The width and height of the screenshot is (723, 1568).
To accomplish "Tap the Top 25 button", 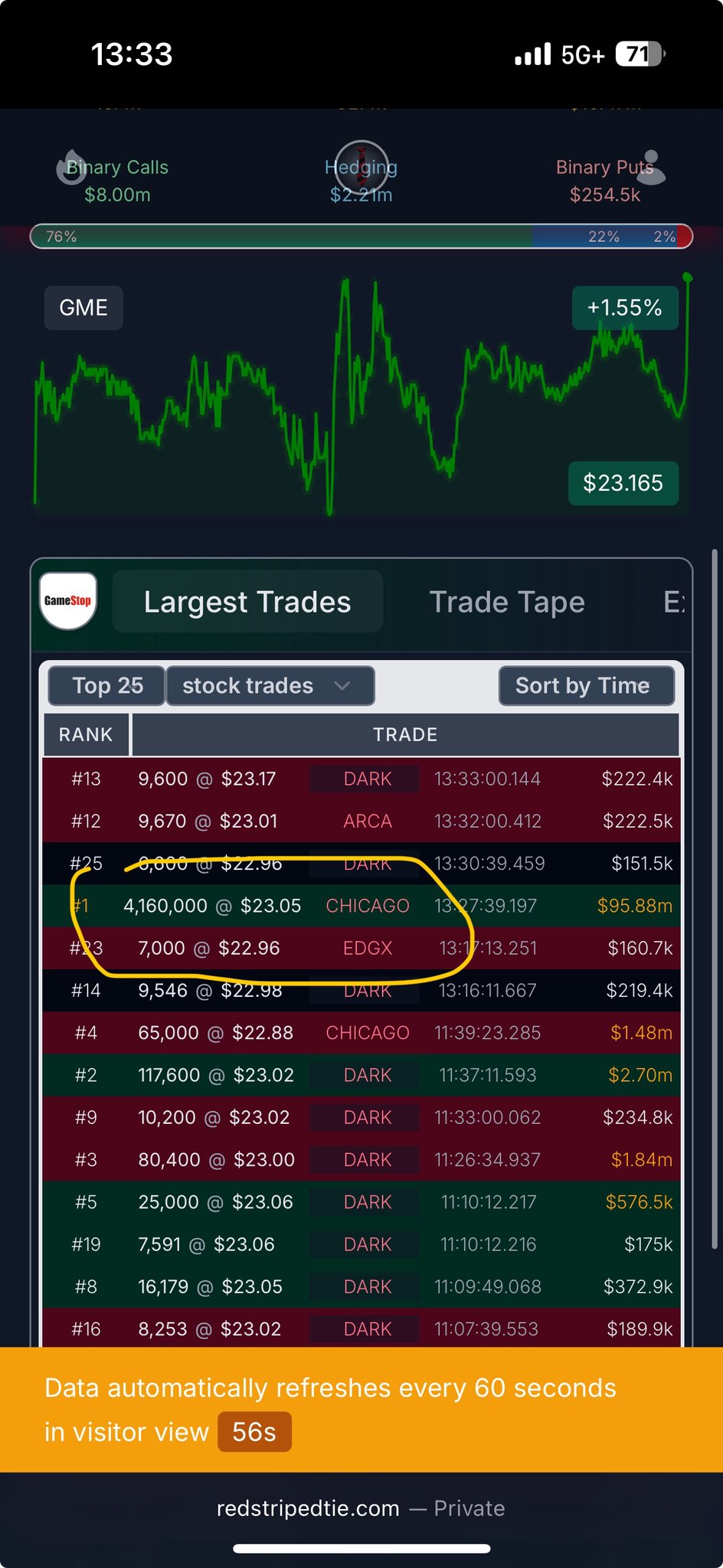I will point(107,685).
